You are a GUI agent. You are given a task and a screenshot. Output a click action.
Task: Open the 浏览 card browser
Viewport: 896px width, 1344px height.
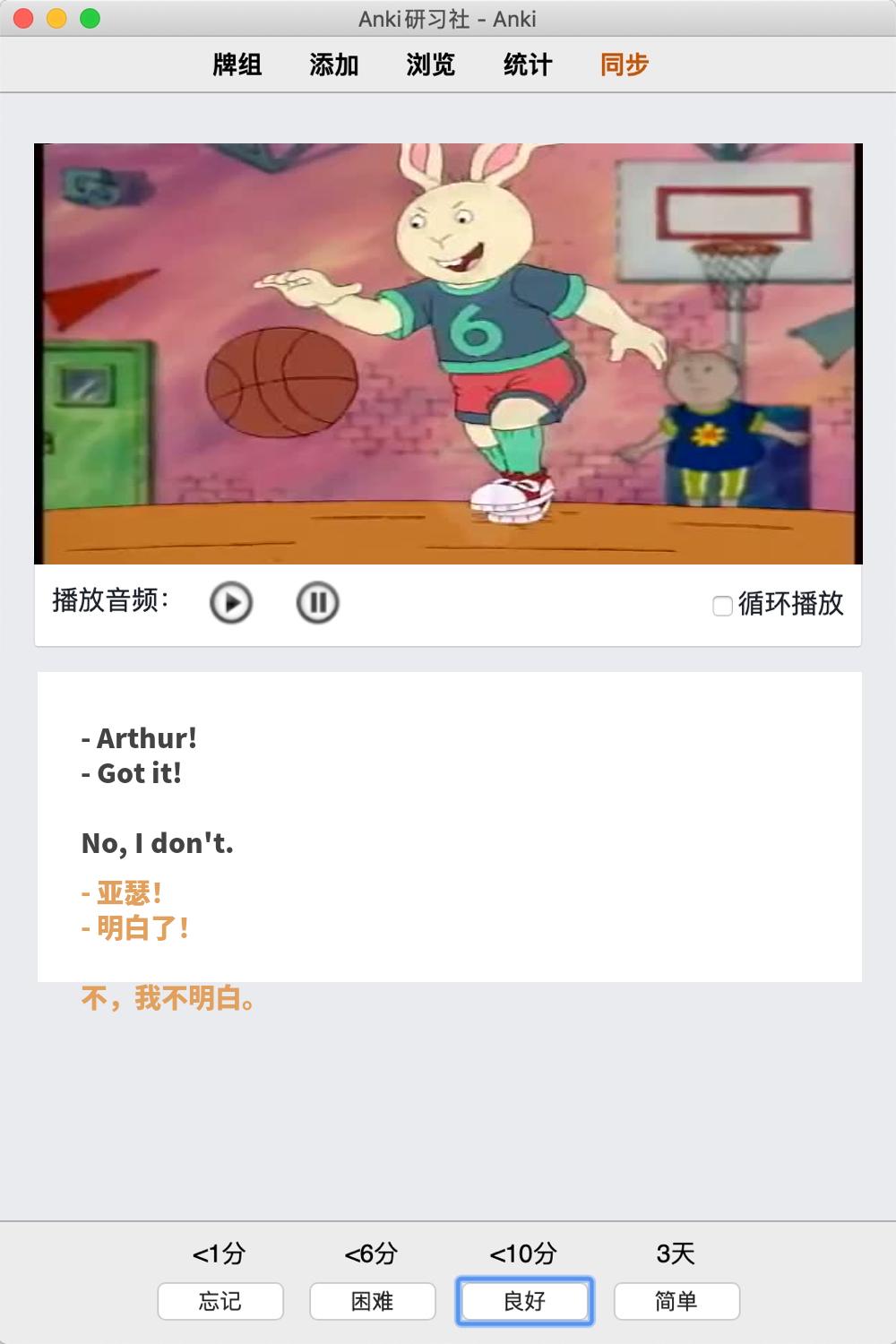pyautogui.click(x=431, y=65)
